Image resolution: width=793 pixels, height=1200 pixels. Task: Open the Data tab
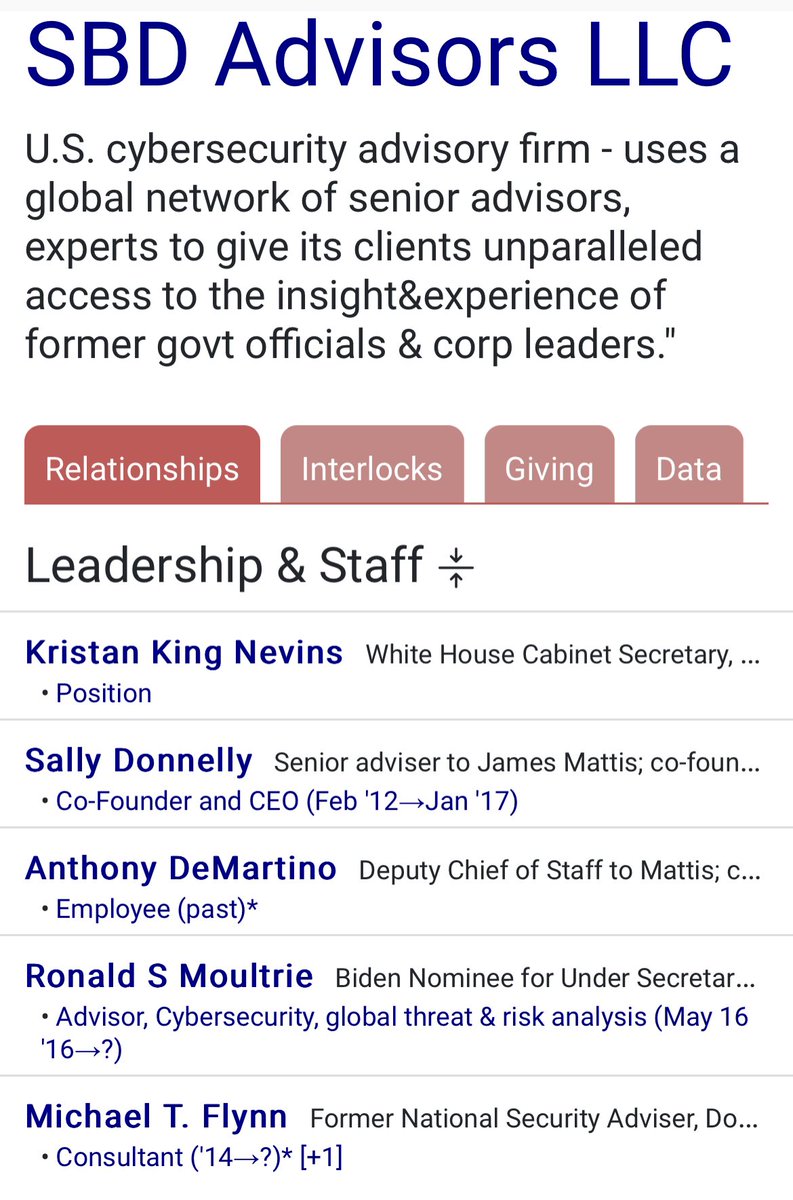[688, 468]
